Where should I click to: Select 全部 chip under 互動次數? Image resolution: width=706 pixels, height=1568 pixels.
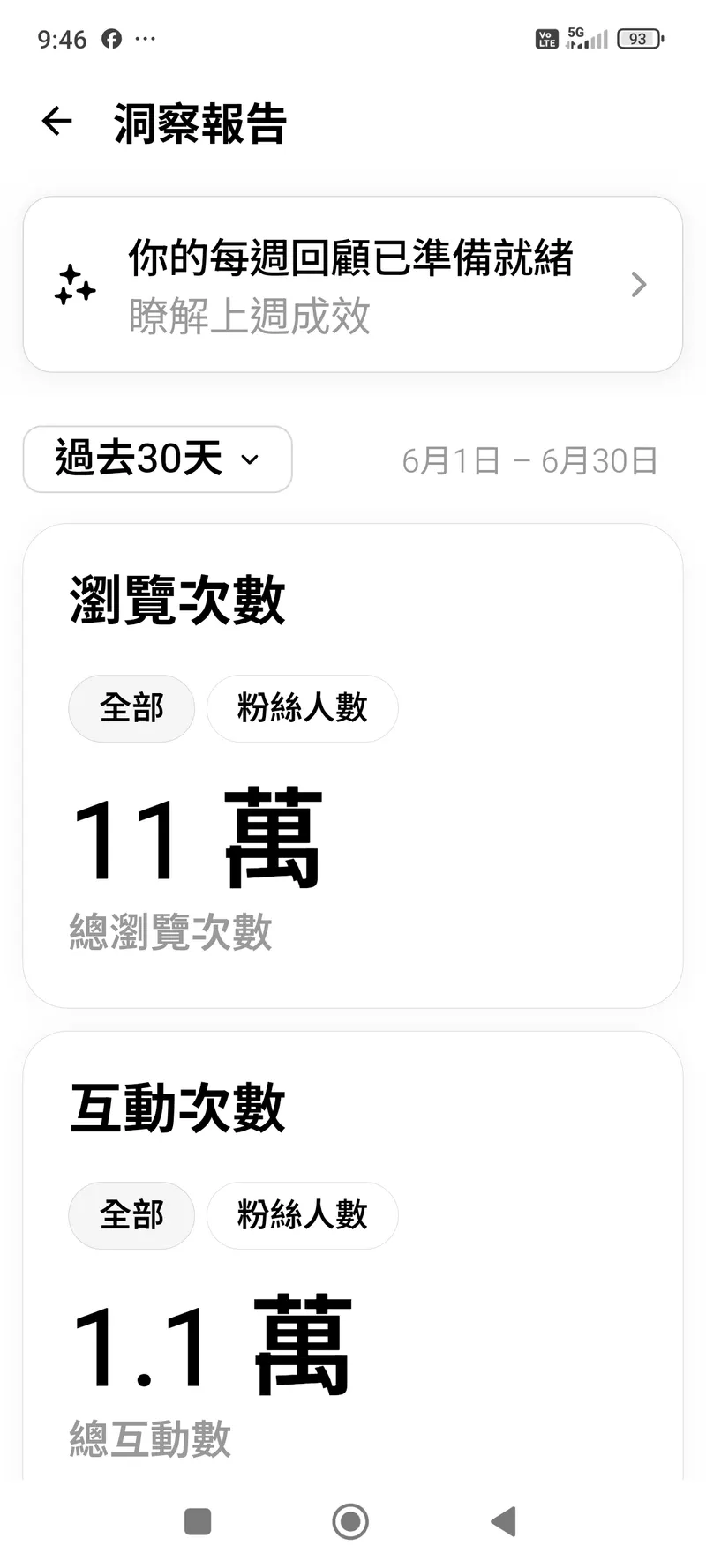click(131, 1215)
